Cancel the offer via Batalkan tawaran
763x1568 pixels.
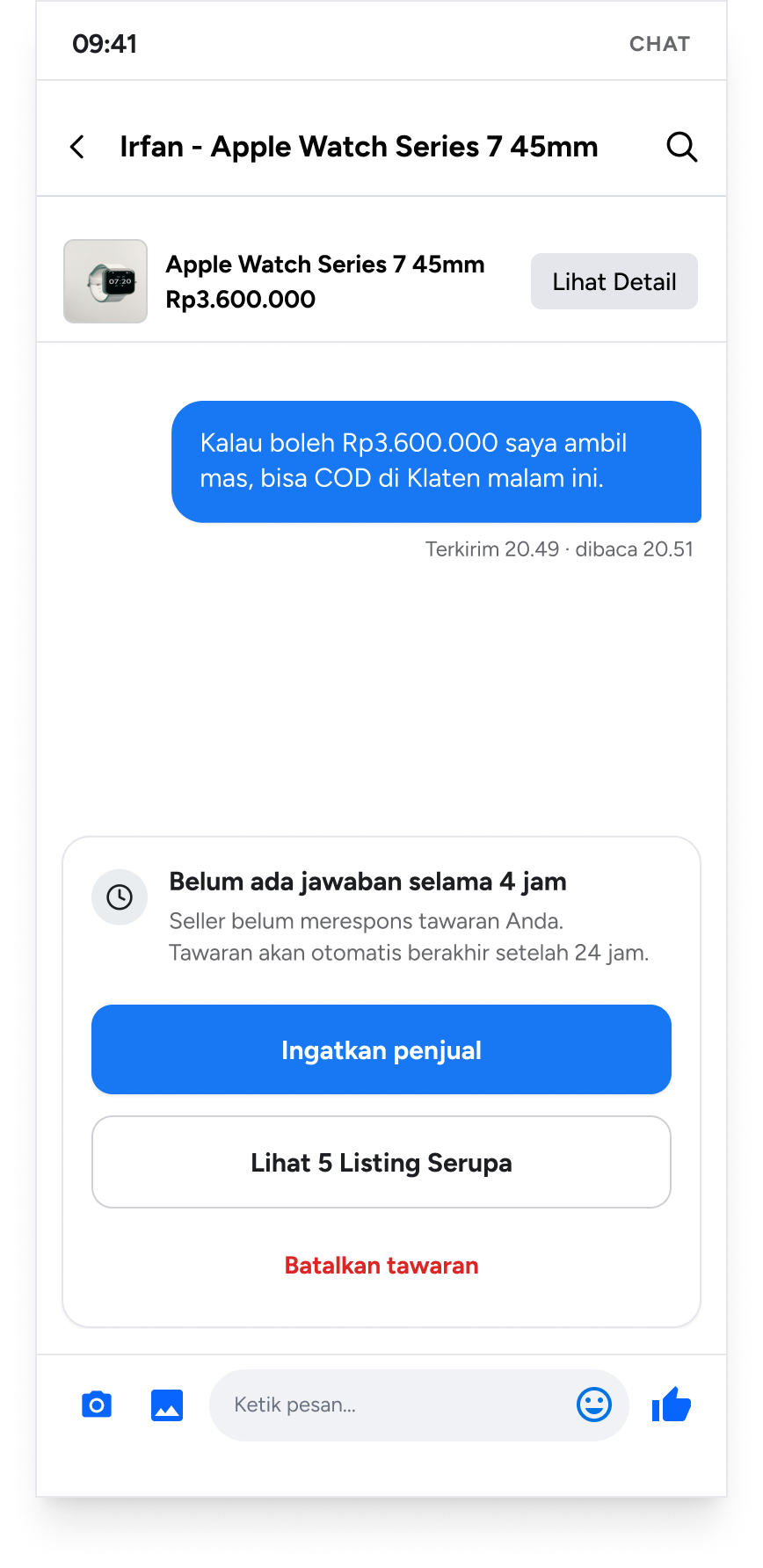[x=381, y=1266]
